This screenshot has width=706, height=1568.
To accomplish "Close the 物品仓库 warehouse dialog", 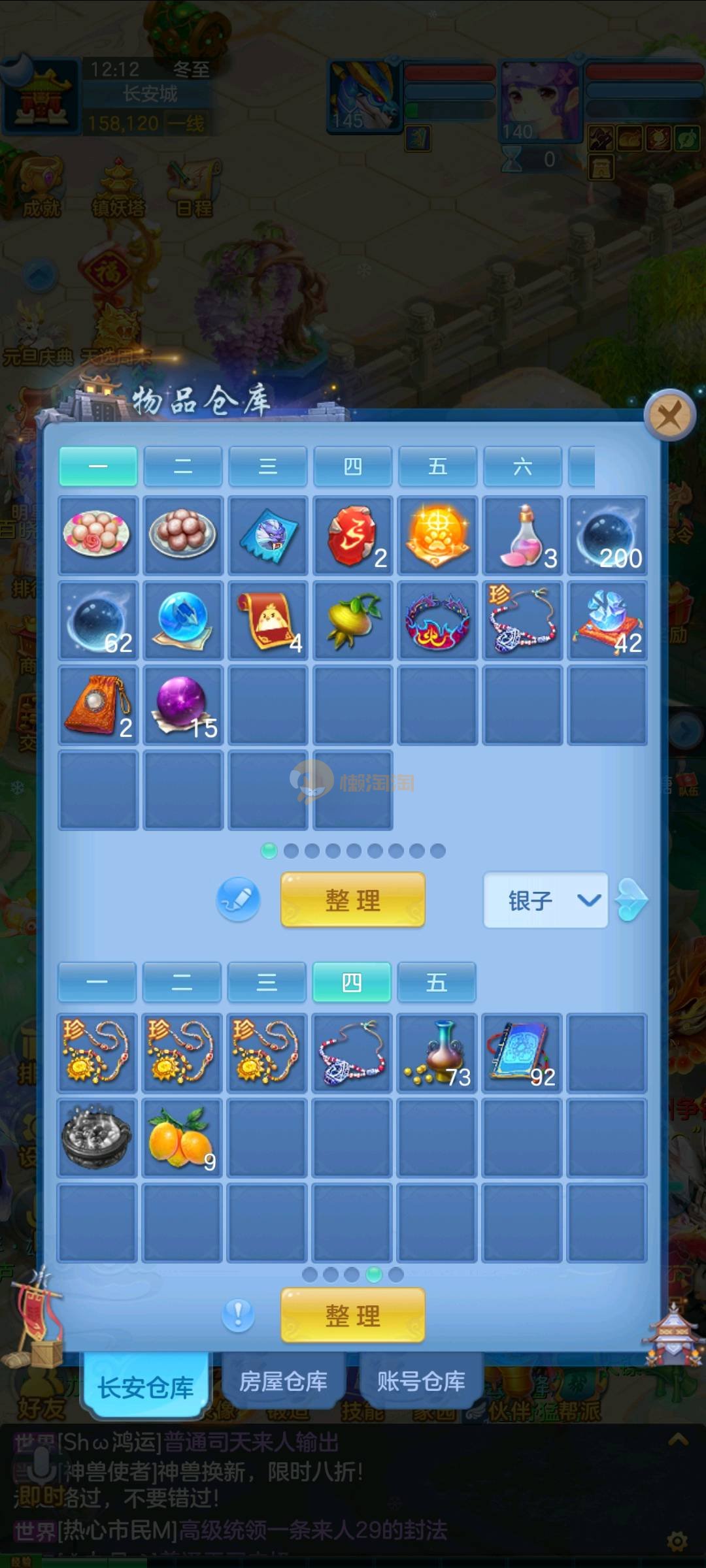I will point(669,416).
